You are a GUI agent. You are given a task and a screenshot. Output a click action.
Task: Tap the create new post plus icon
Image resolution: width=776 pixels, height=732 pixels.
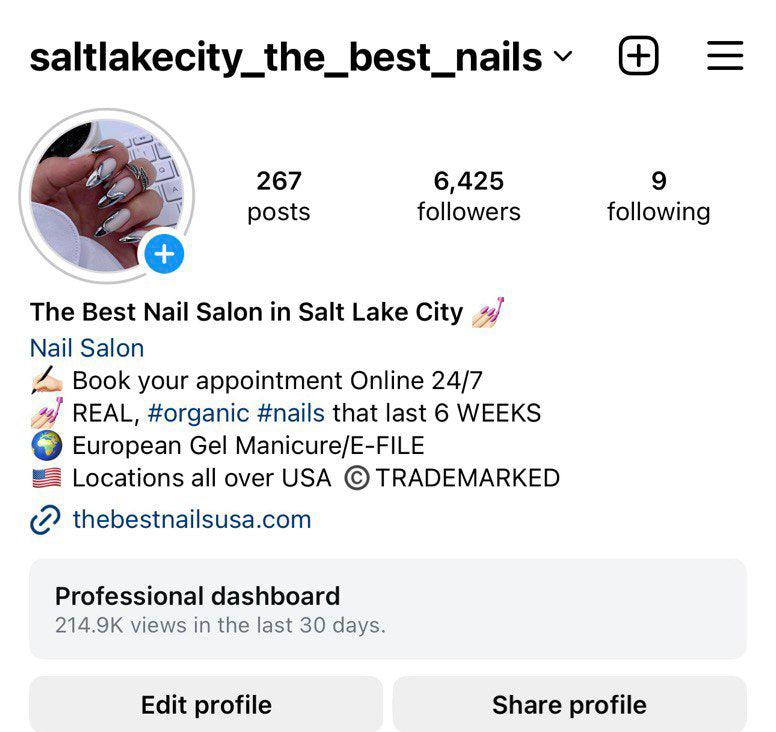point(638,56)
